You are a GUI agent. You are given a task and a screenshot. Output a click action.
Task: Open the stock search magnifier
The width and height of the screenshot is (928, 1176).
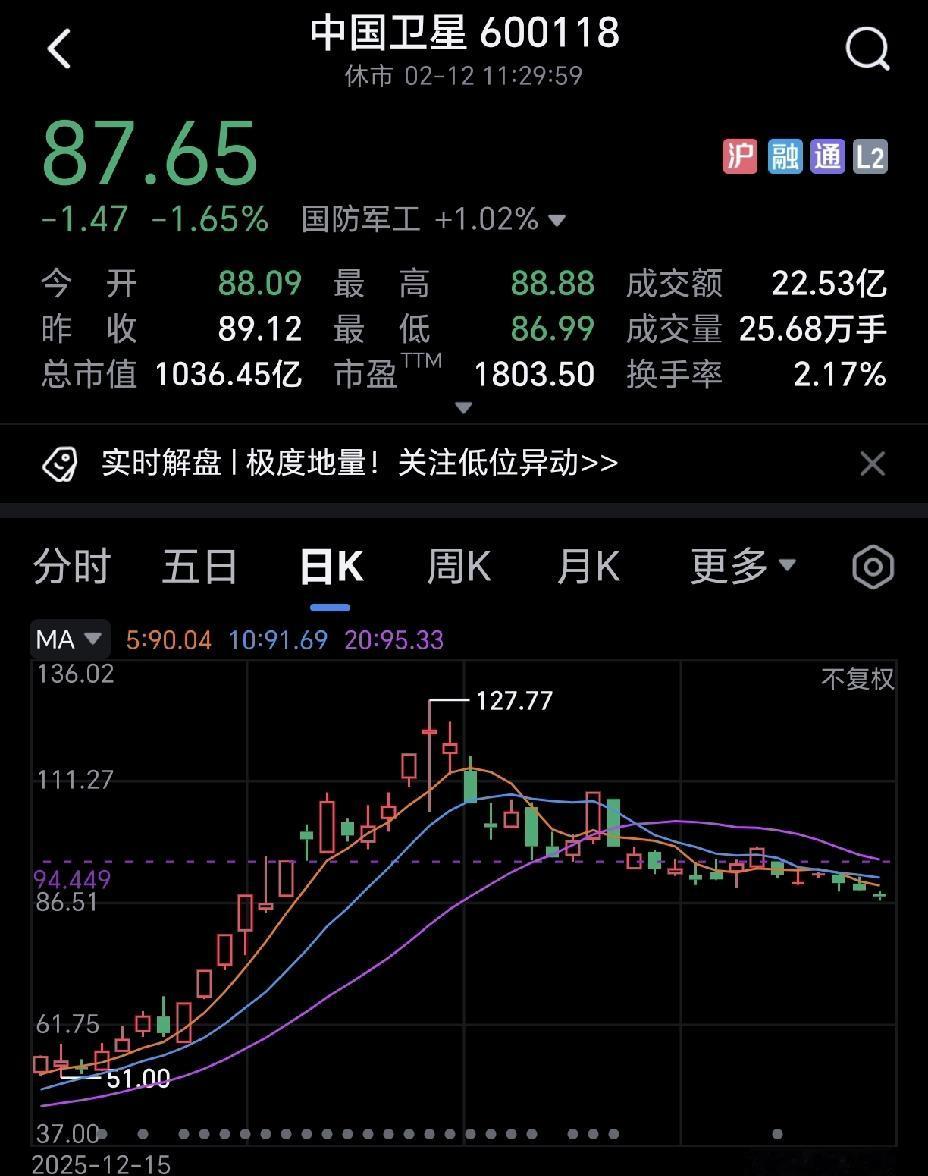pos(866,48)
